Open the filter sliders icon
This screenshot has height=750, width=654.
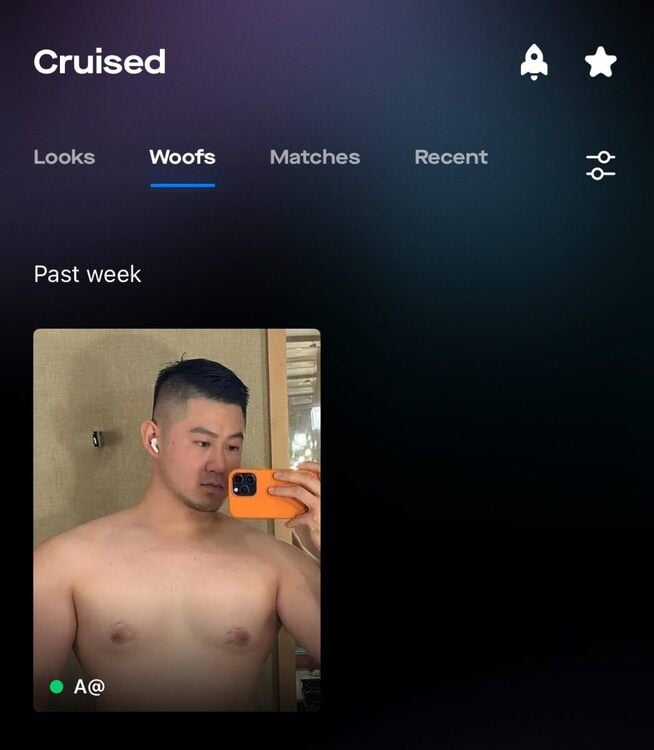point(600,165)
